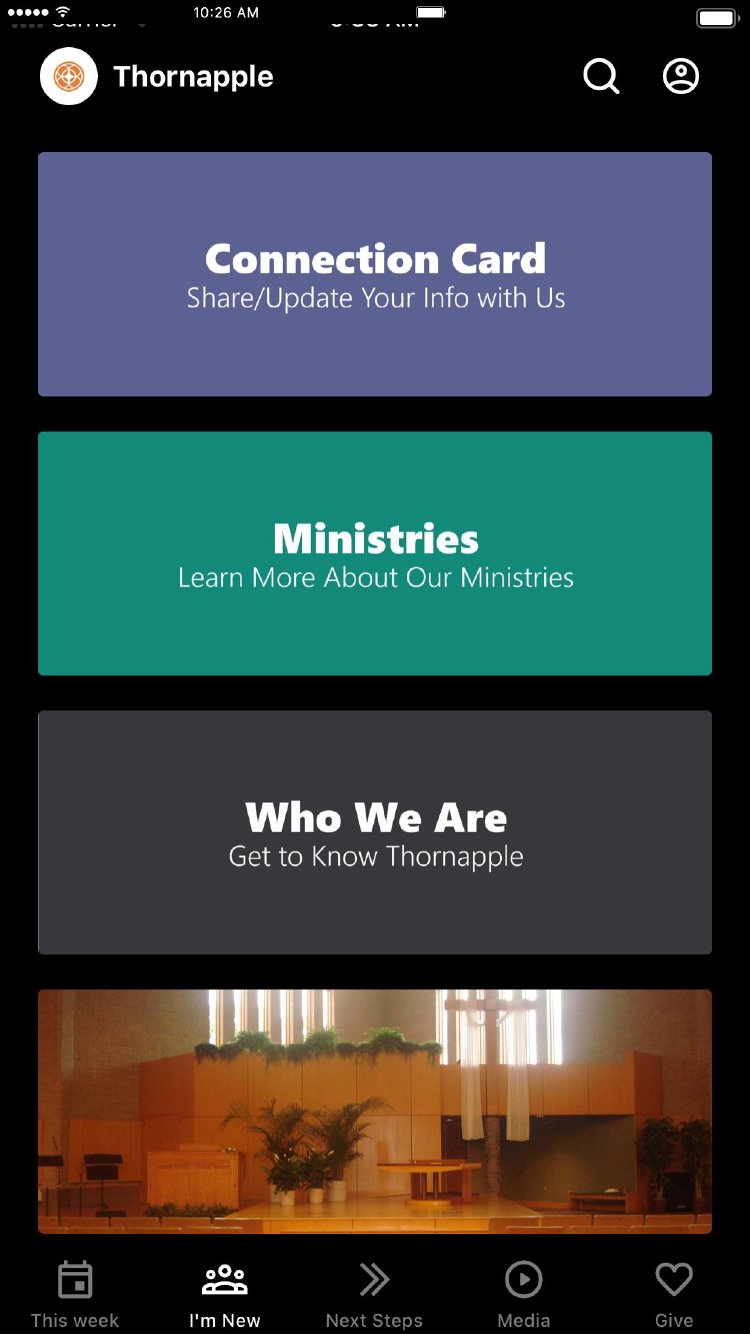Open the Who We Are card
Viewport: 750px width, 1334px height.
click(x=375, y=832)
